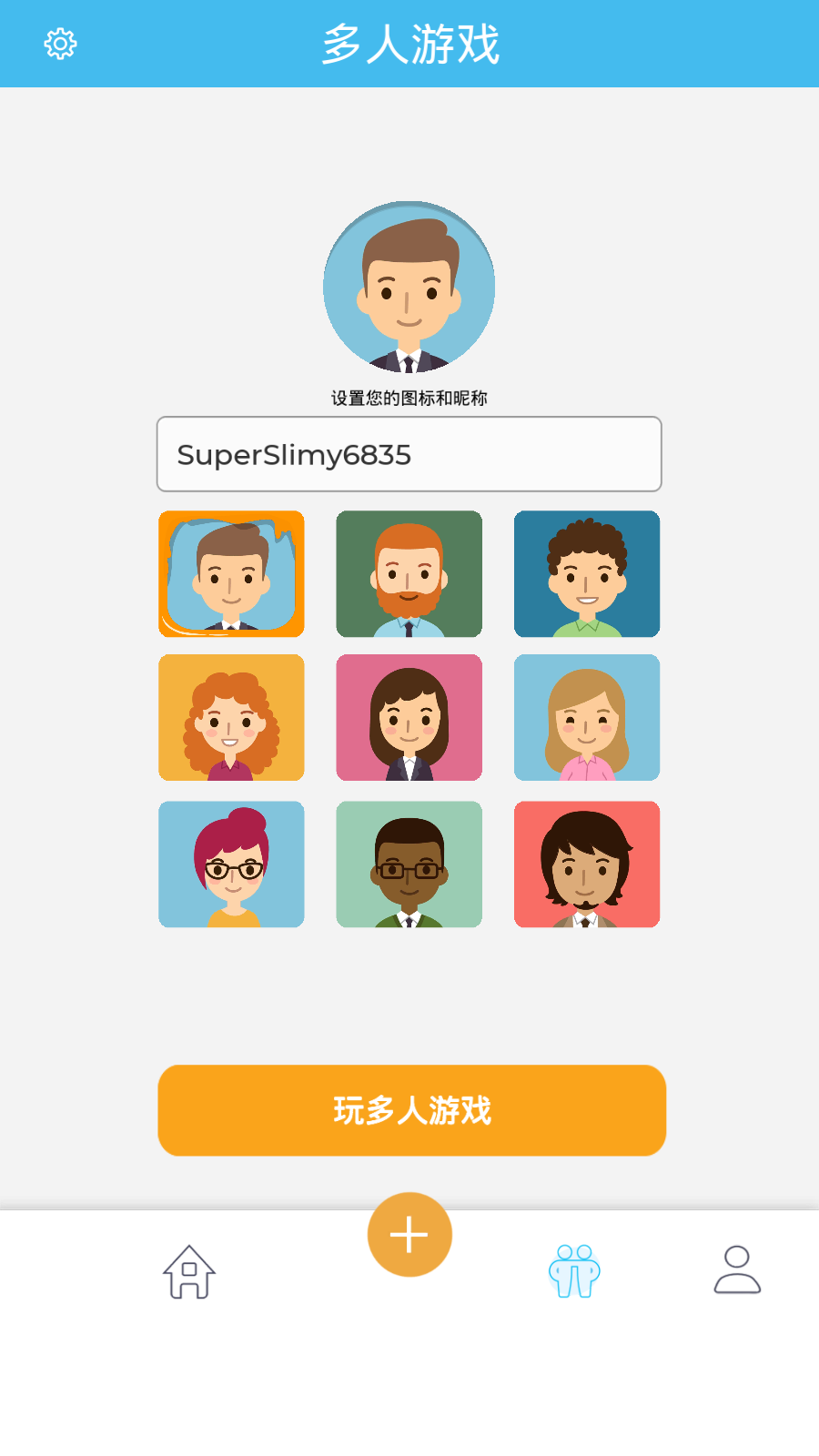Tap the orange plus button
The height and width of the screenshot is (1456, 819).
pyautogui.click(x=409, y=1235)
